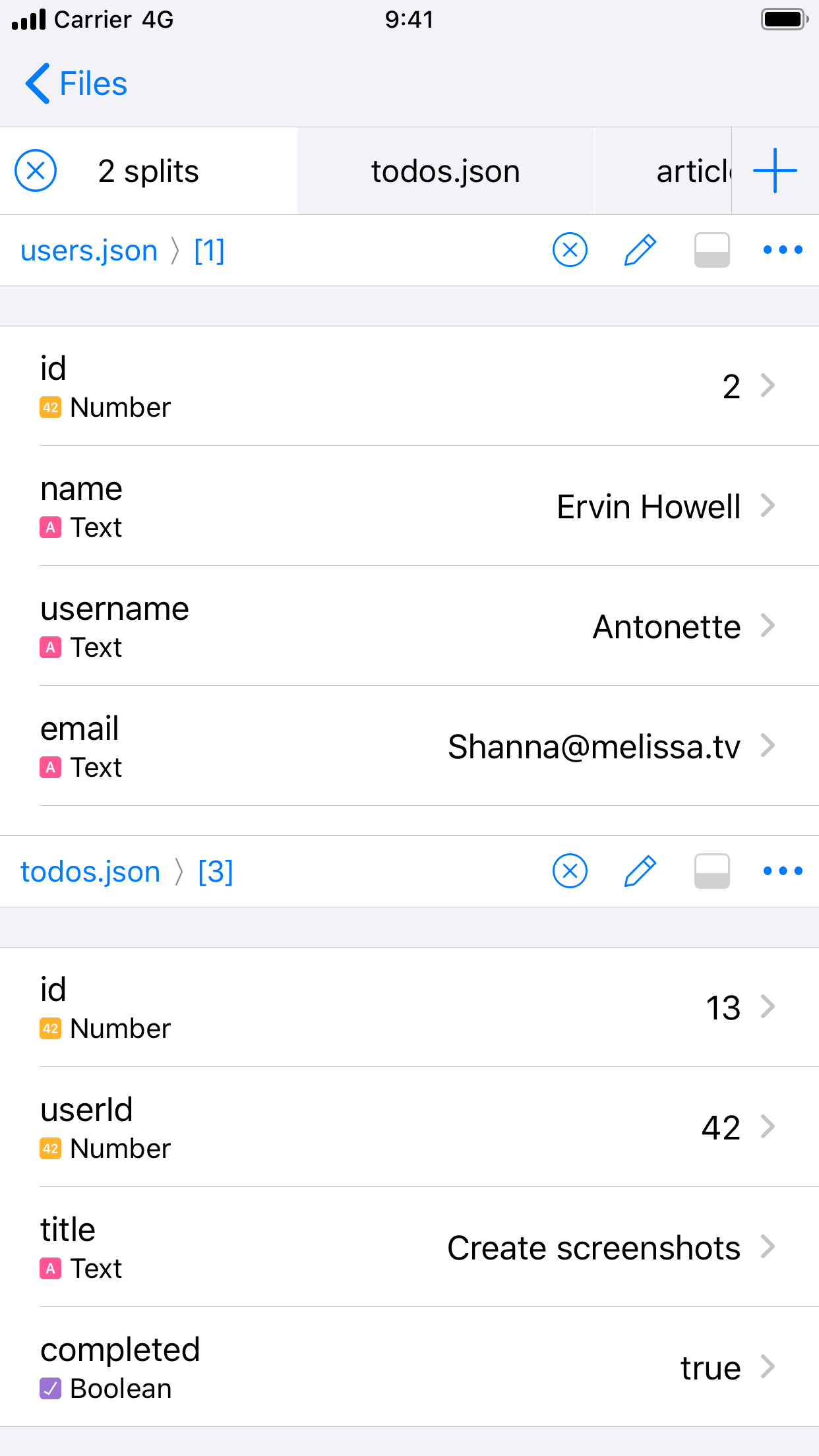Viewport: 819px width, 1456px height.
Task: Open todos.json split options via ellipsis icon
Action: [782, 871]
